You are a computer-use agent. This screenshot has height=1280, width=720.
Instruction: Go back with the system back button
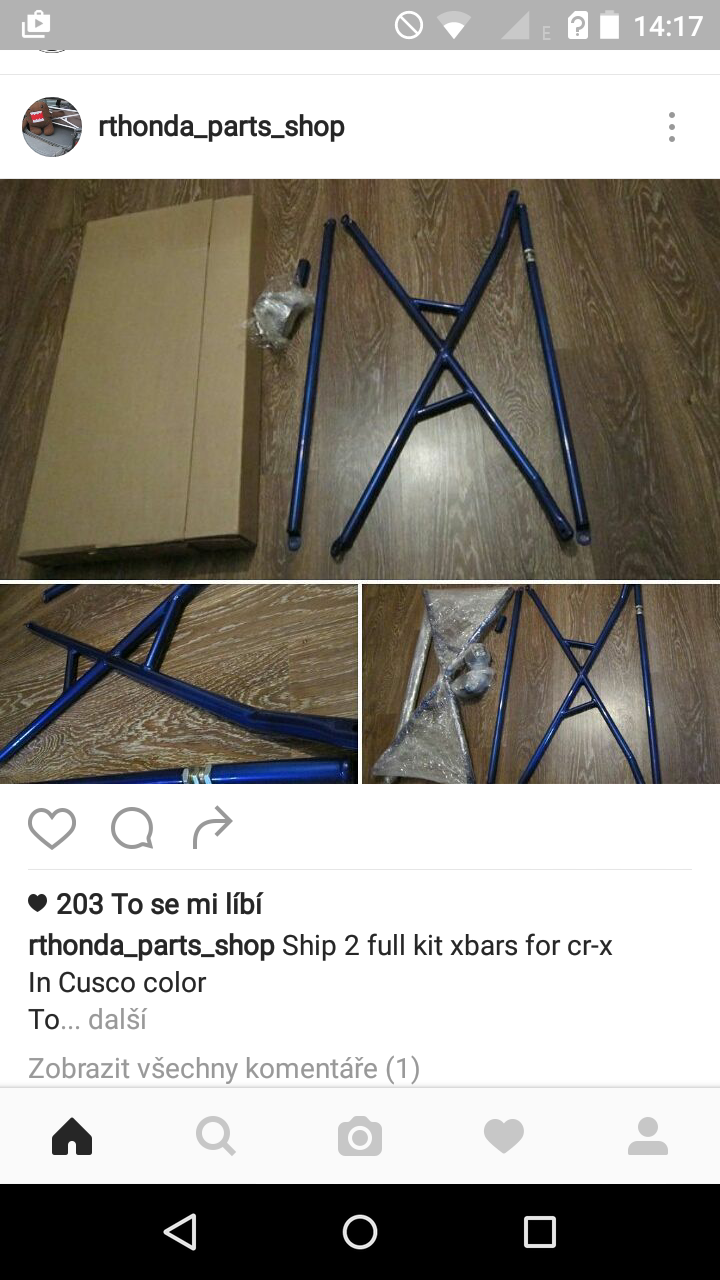point(180,1232)
